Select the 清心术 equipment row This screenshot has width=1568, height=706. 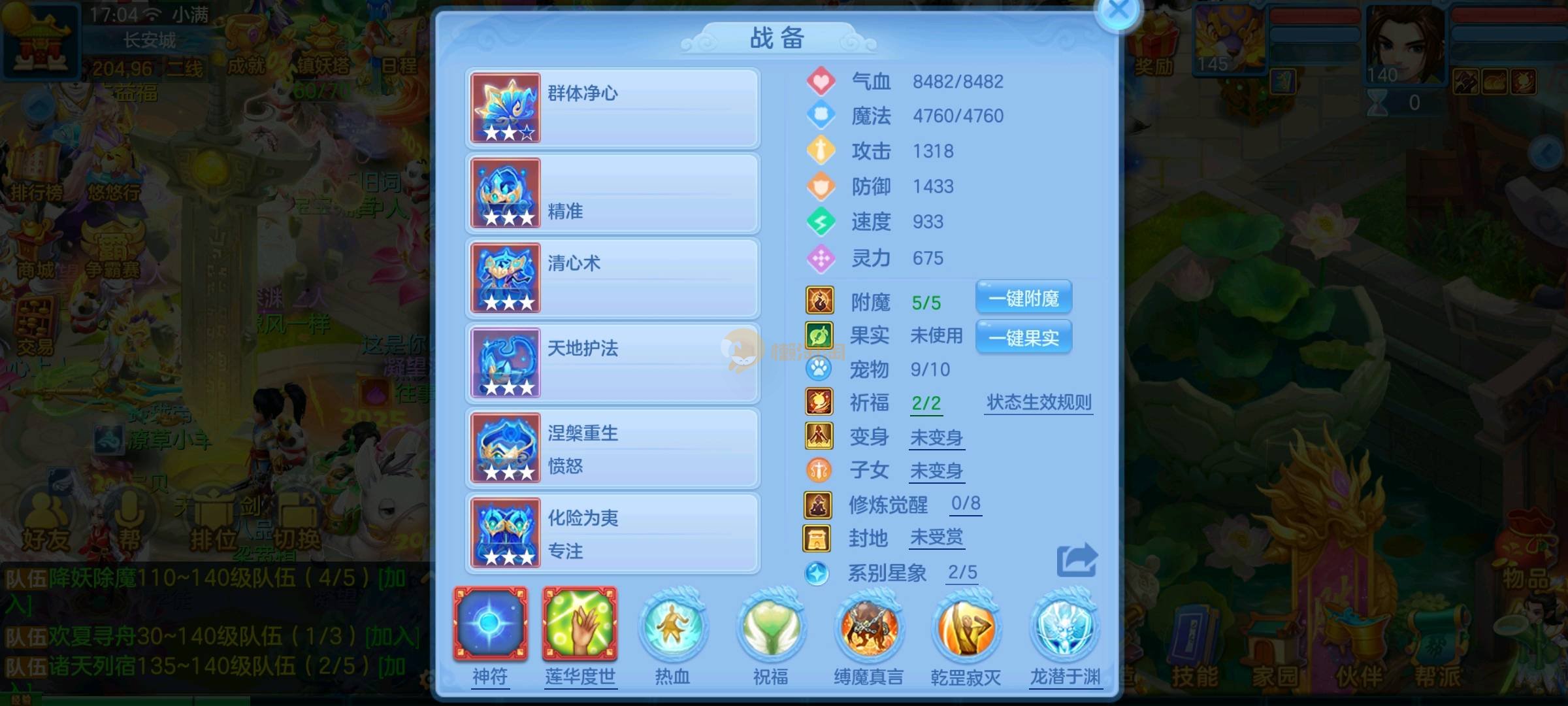tap(613, 278)
